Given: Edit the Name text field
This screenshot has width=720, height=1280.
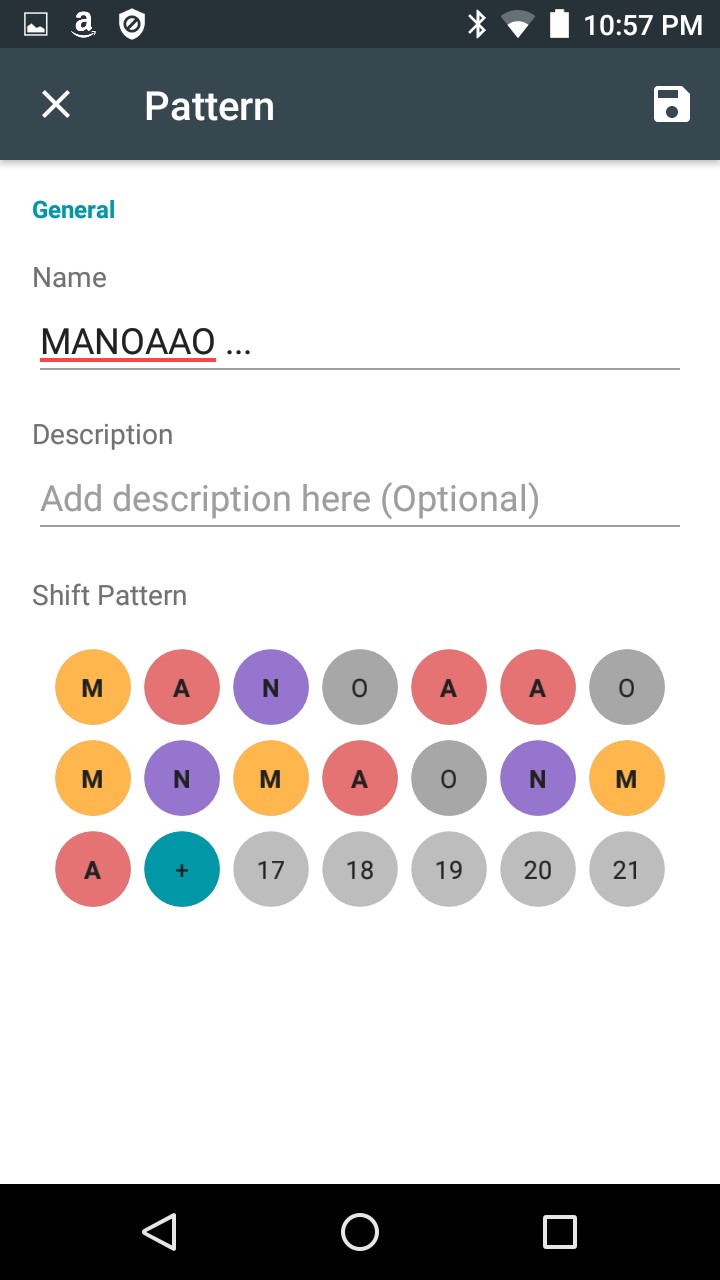Looking at the screenshot, I should (360, 343).
